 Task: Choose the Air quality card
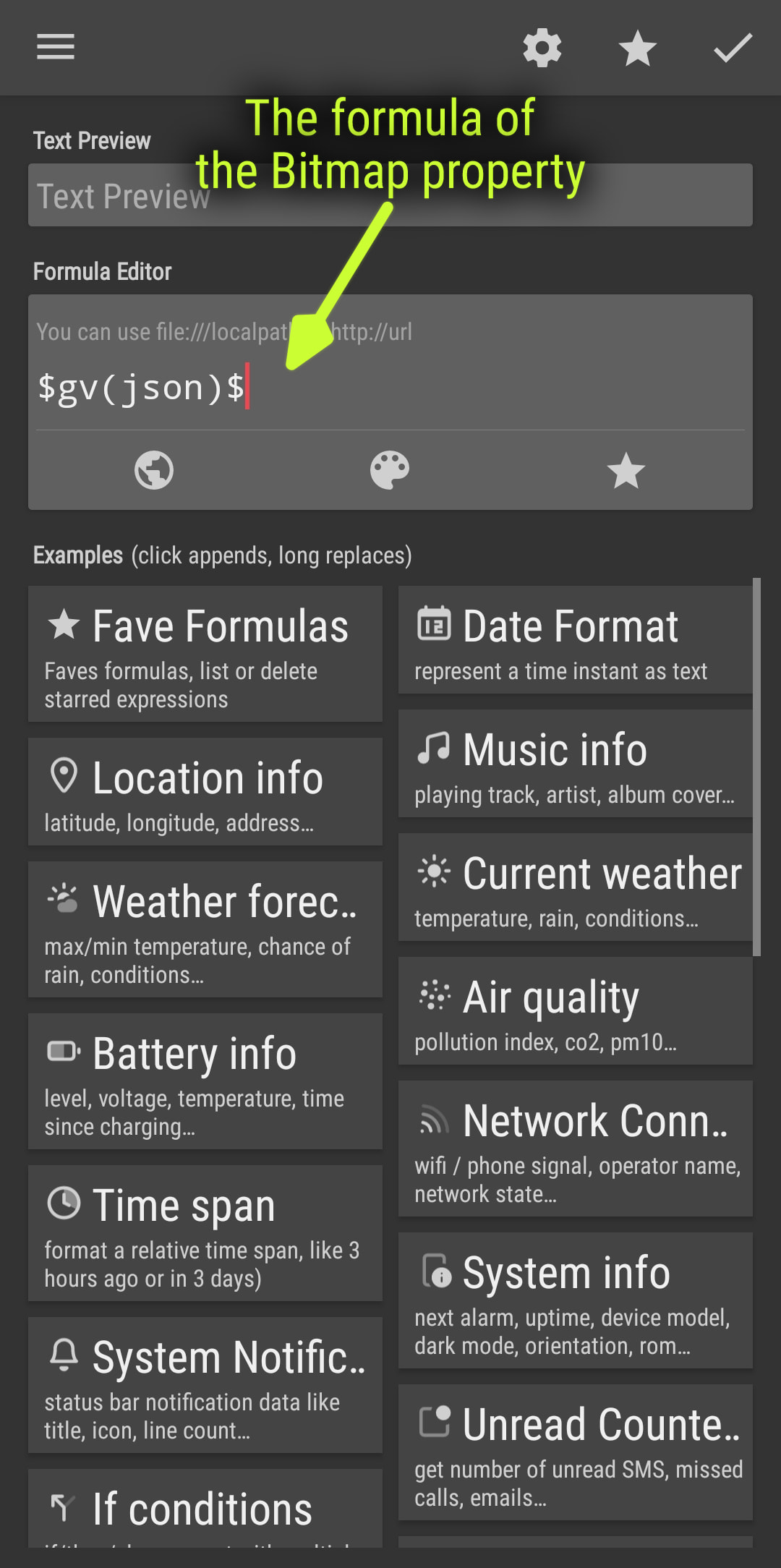coord(575,1011)
